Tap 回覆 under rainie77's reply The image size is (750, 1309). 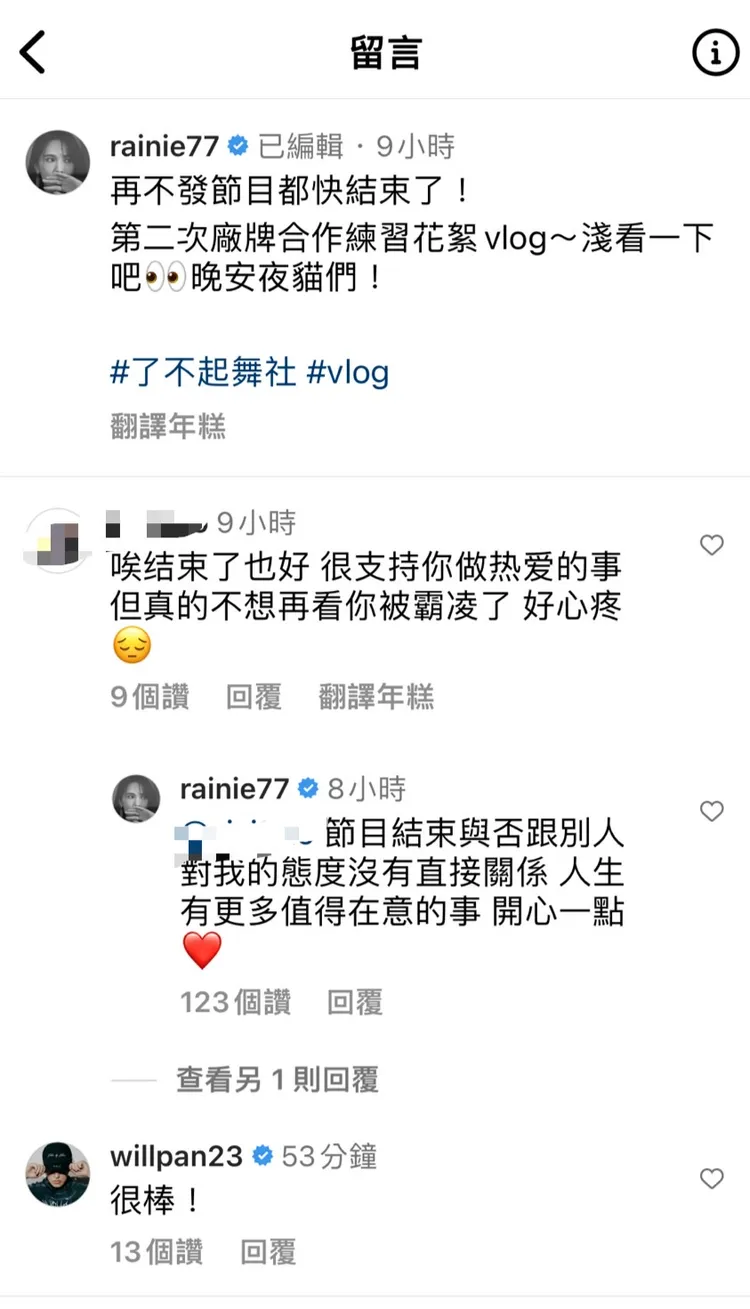tap(354, 1003)
